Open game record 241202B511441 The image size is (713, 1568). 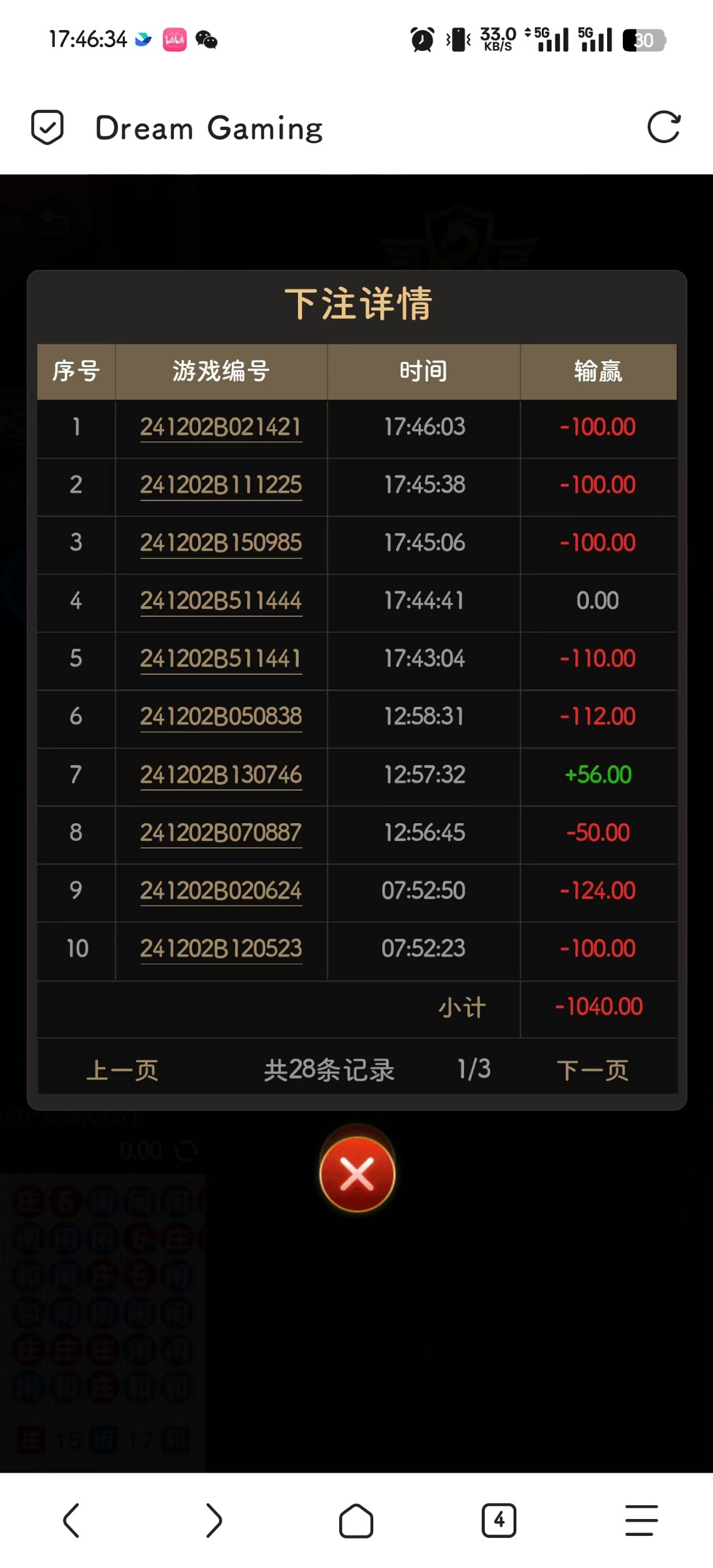tap(221, 659)
